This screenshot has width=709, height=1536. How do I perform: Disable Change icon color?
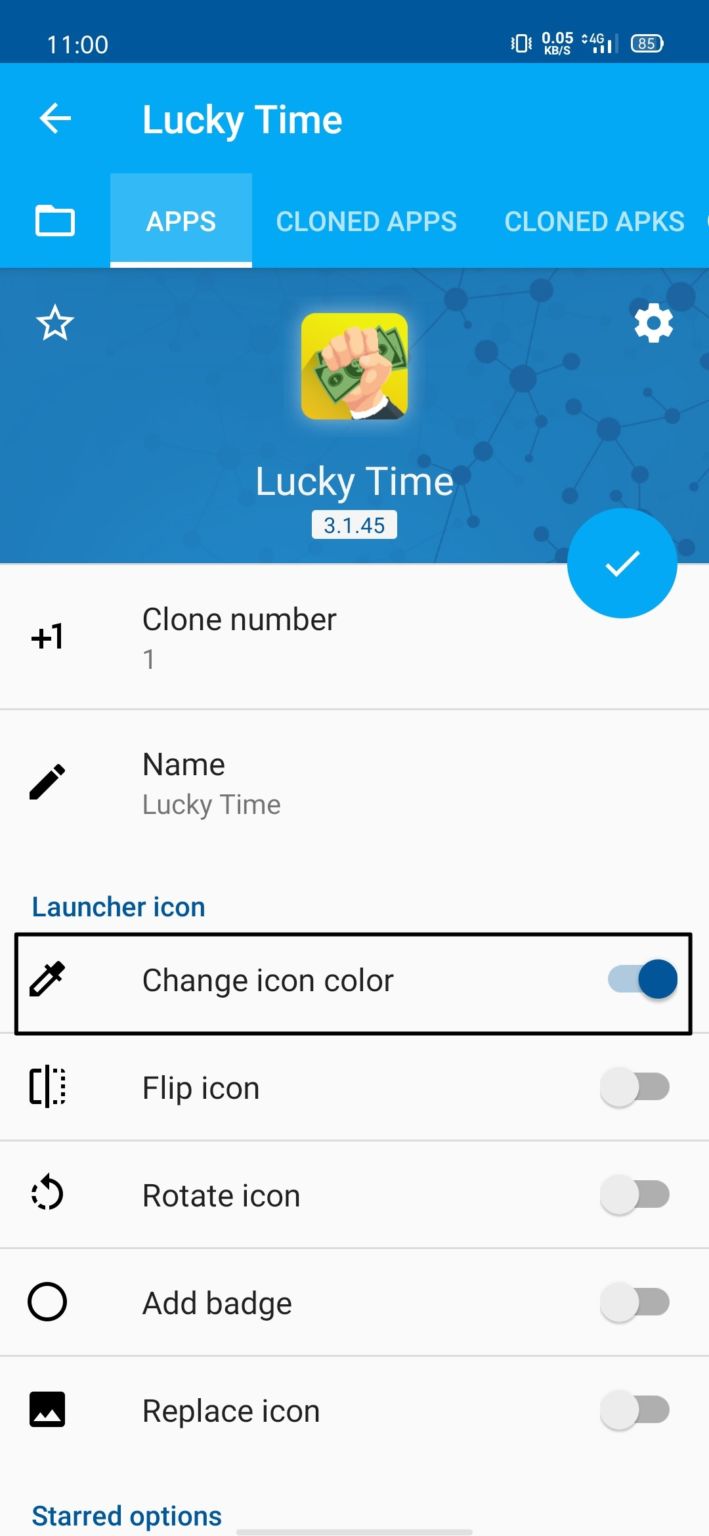click(x=642, y=980)
